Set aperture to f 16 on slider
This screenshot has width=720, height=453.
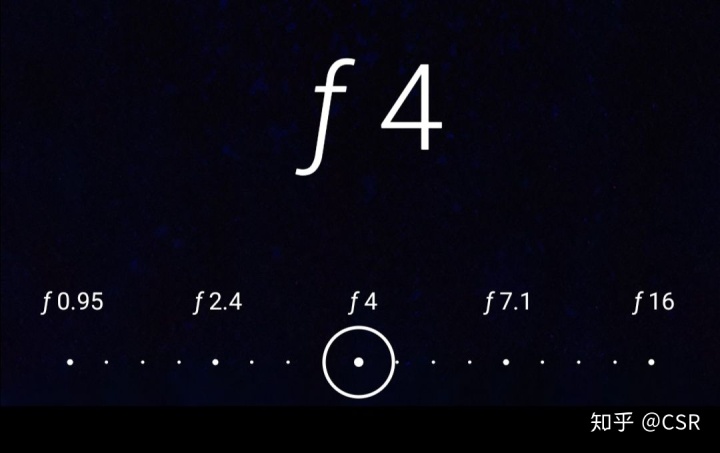coord(651,362)
